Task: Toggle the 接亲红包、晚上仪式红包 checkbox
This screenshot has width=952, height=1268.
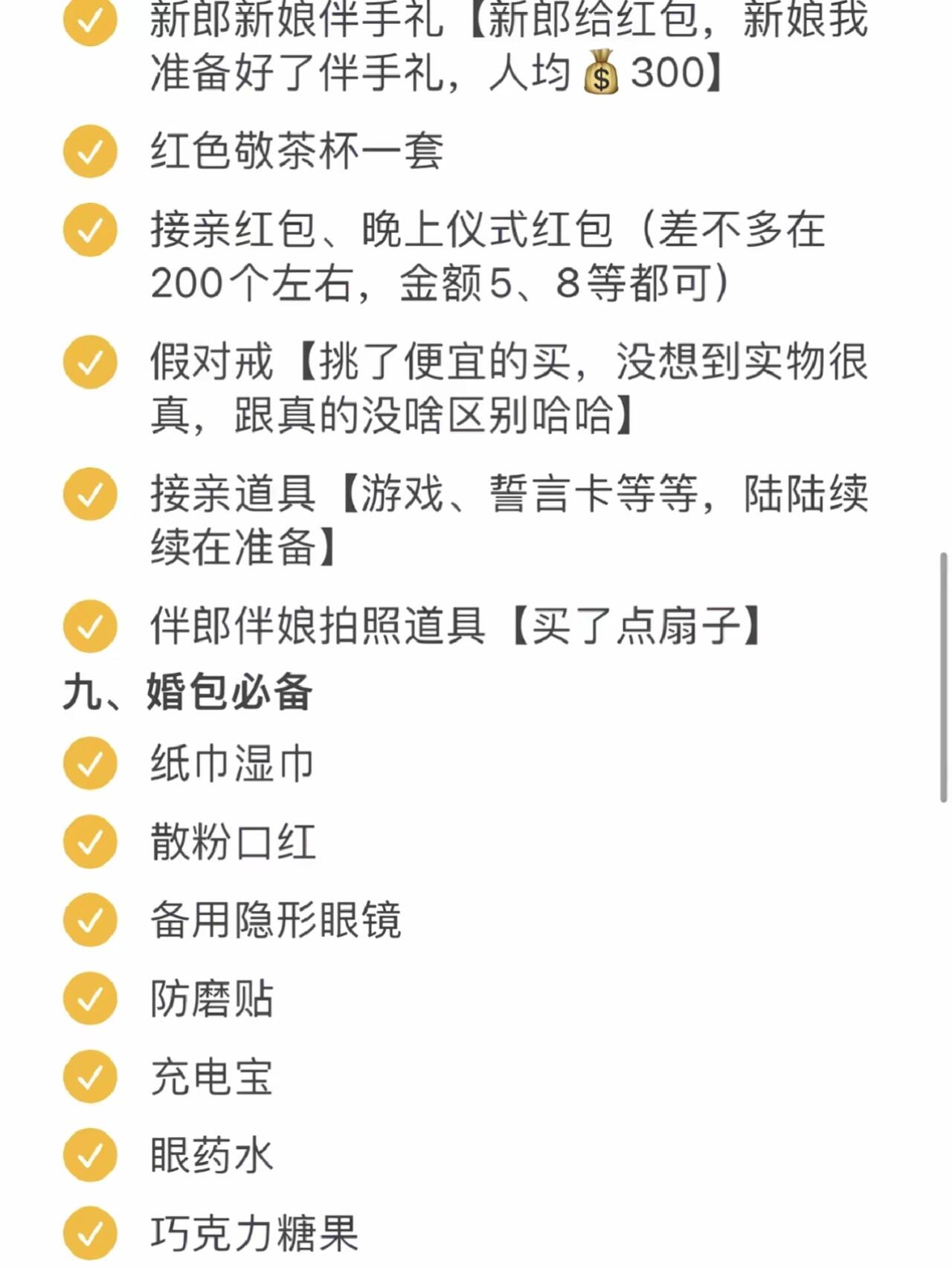Action: click(90, 230)
